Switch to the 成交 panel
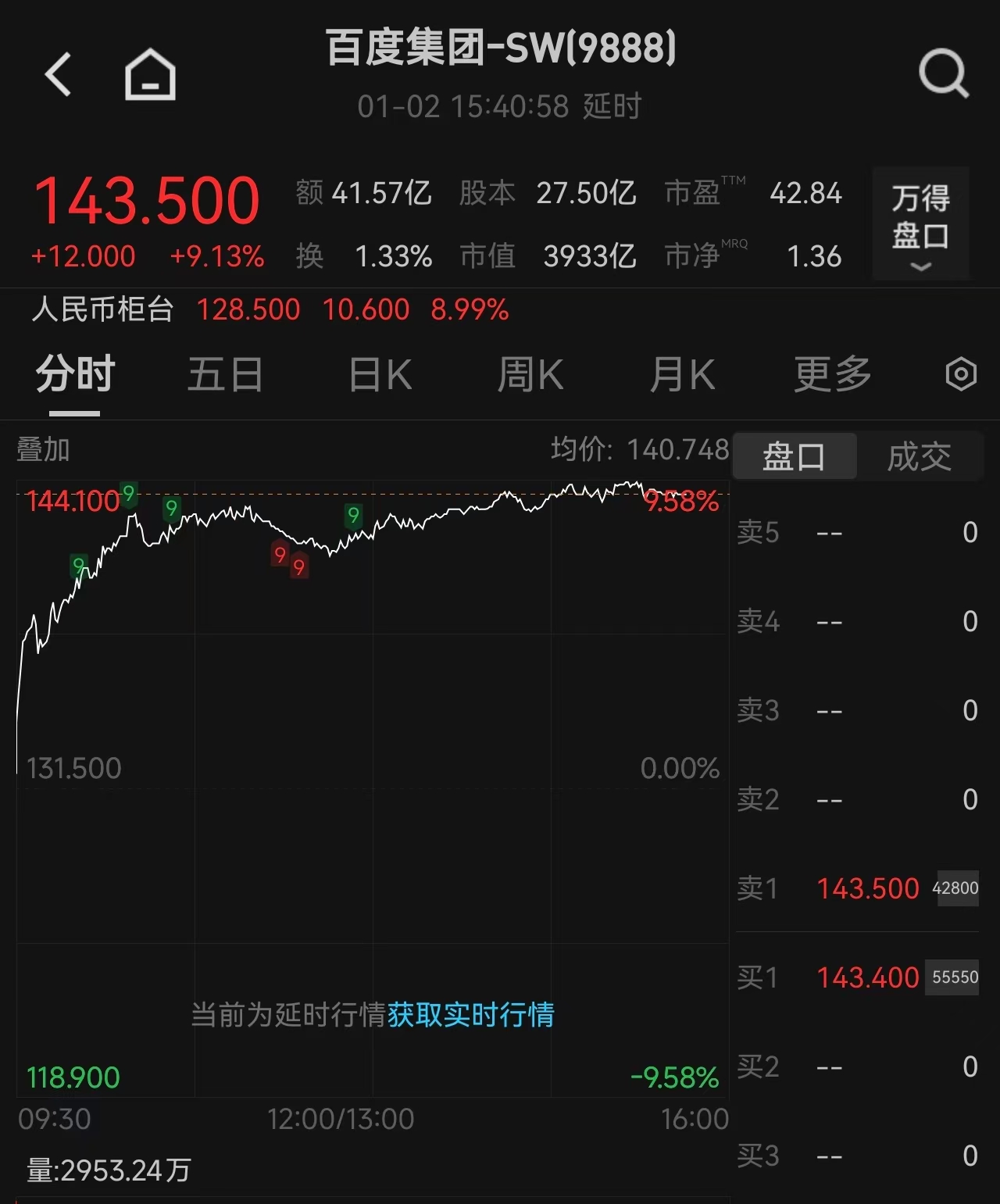Screen dimensions: 1000x1204 click(x=919, y=456)
